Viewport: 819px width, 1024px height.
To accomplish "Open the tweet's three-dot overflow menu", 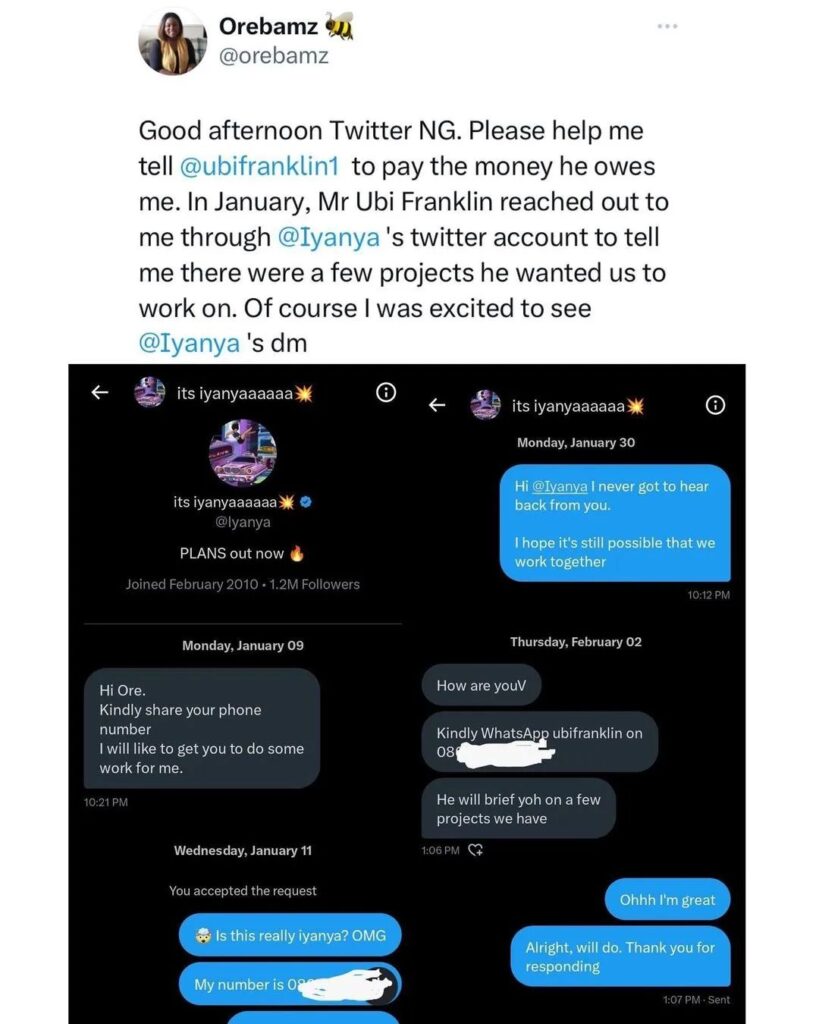I will point(667,27).
